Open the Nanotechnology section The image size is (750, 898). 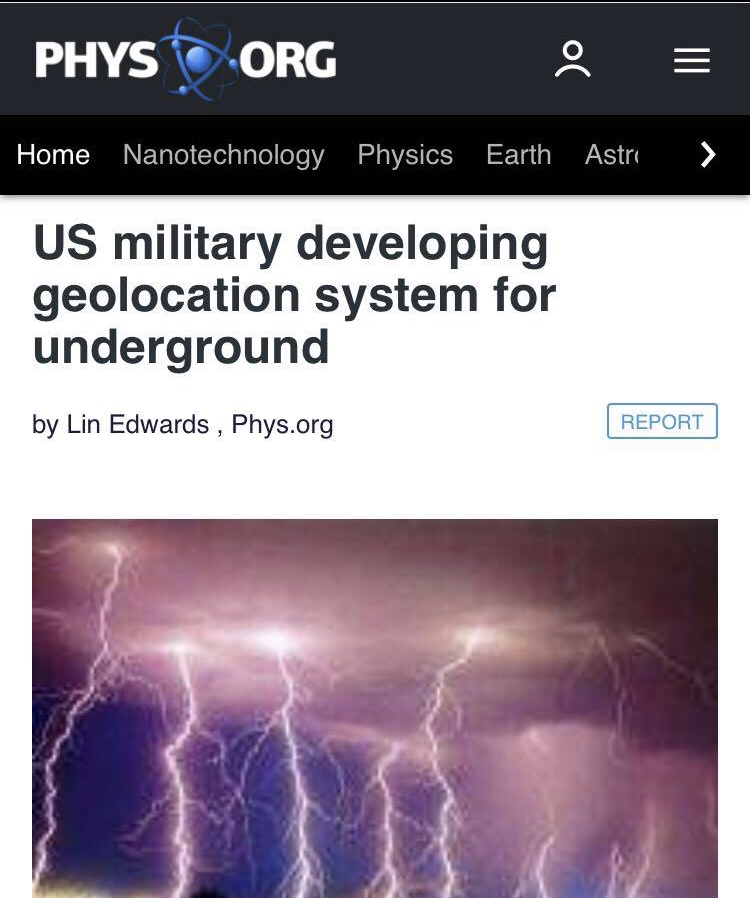click(x=222, y=155)
